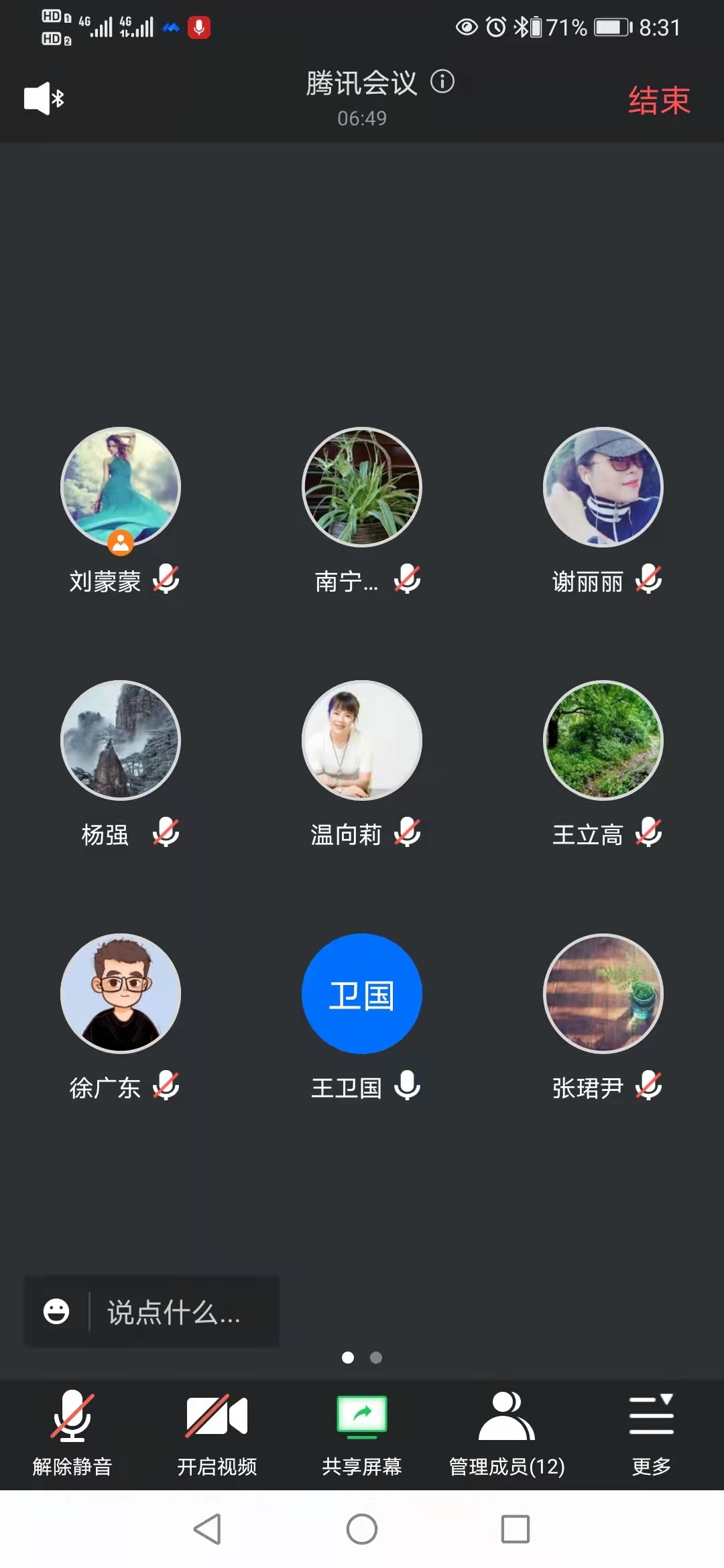Go to second page indicator dot
The image size is (724, 1568).
point(376,1358)
